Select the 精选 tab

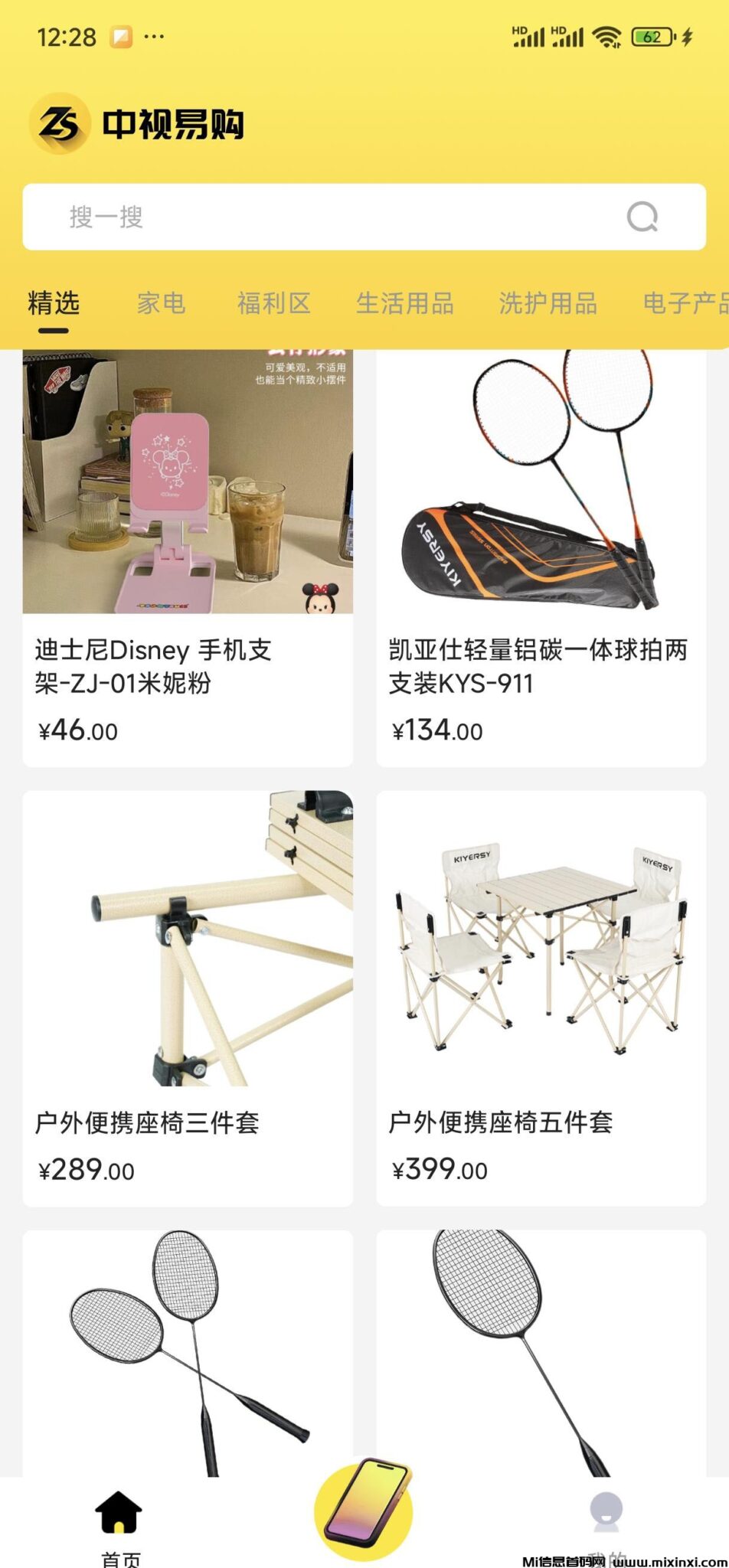pyautogui.click(x=54, y=304)
